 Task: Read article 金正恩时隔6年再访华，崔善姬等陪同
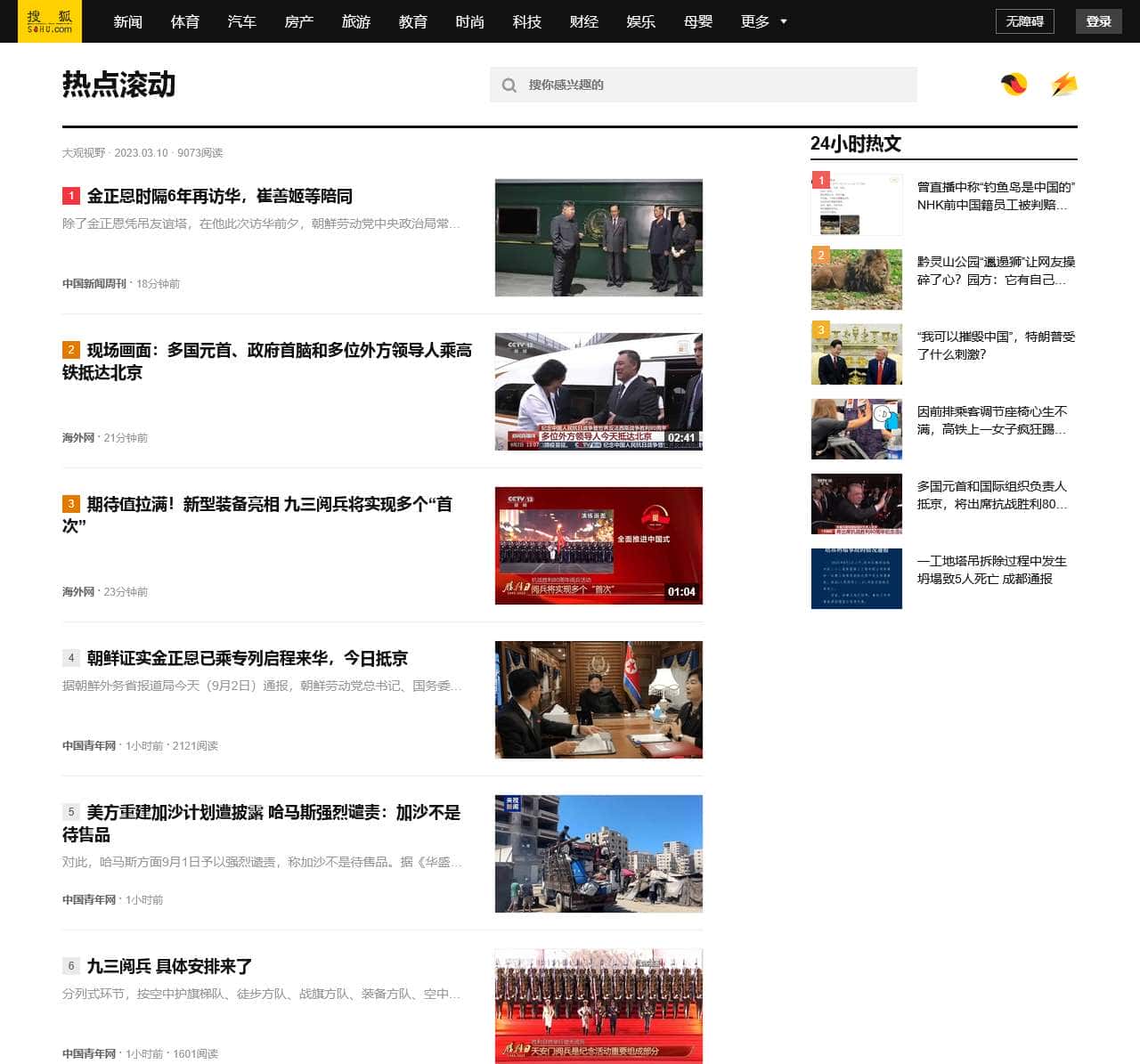point(219,196)
